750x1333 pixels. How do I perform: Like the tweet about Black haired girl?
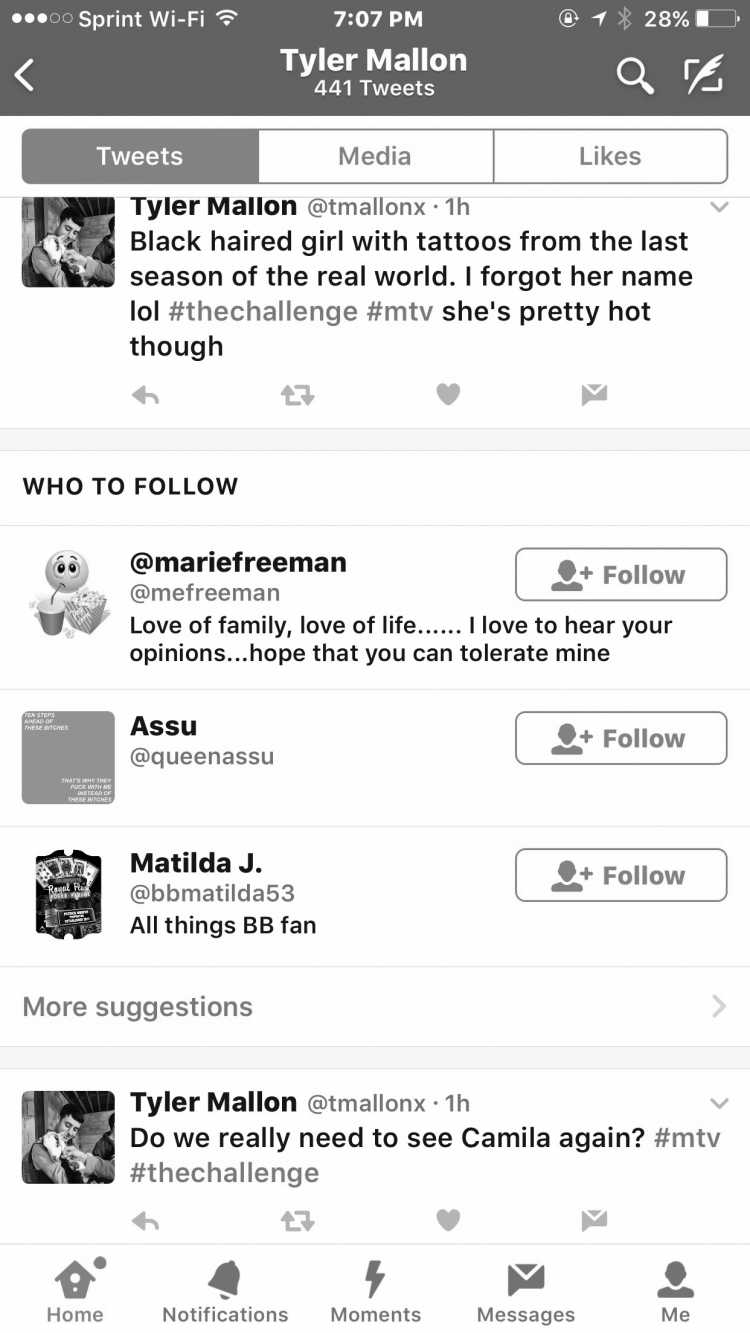click(x=448, y=395)
